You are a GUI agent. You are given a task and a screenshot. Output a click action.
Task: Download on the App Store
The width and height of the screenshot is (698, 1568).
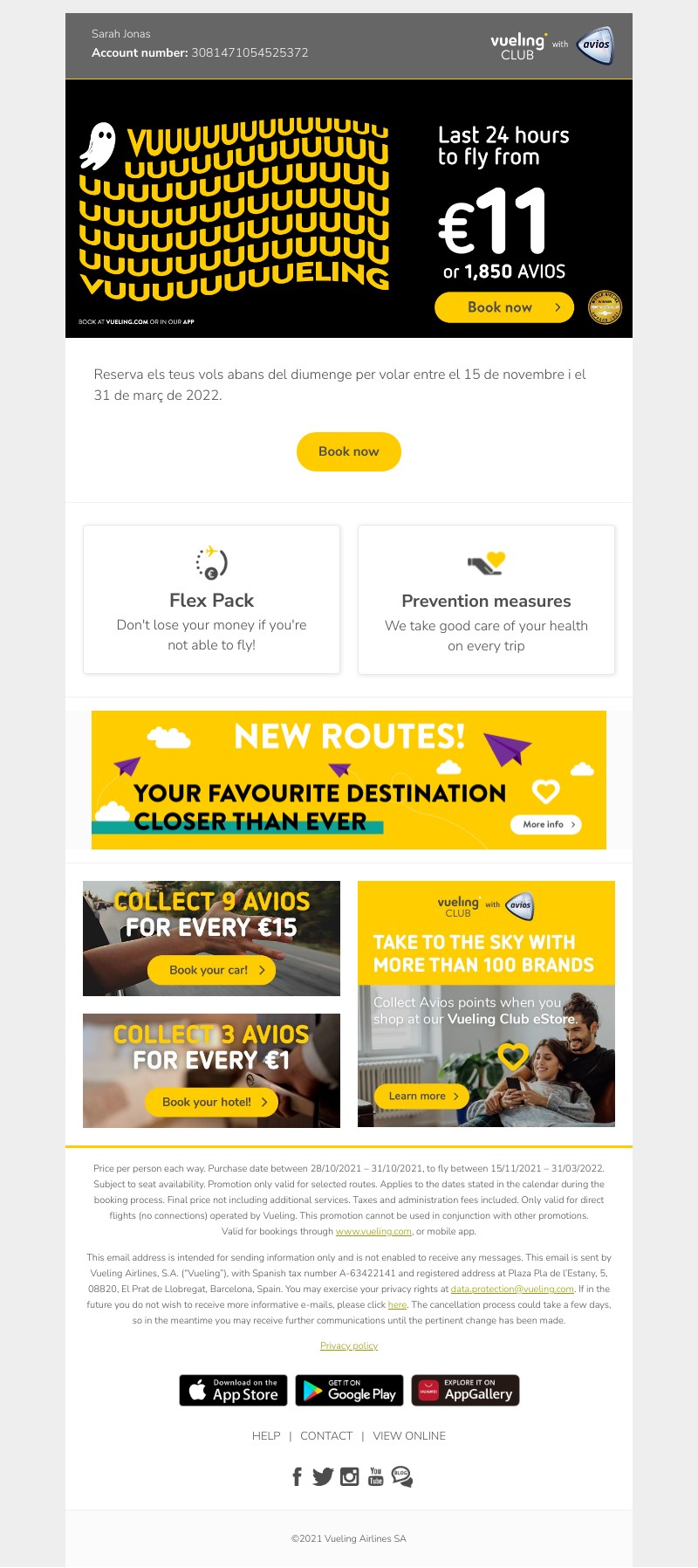234,1391
